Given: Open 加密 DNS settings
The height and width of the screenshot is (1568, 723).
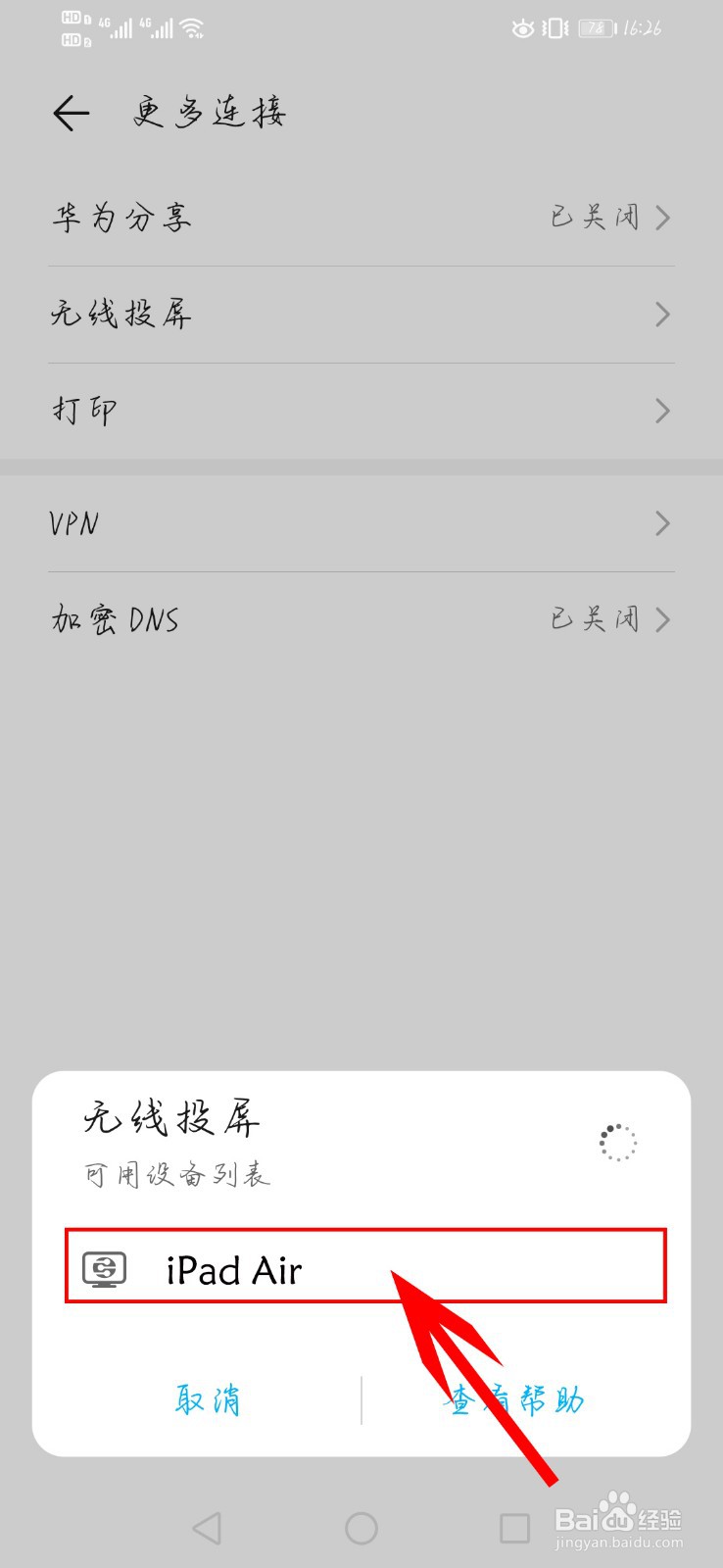Looking at the screenshot, I should [x=361, y=619].
